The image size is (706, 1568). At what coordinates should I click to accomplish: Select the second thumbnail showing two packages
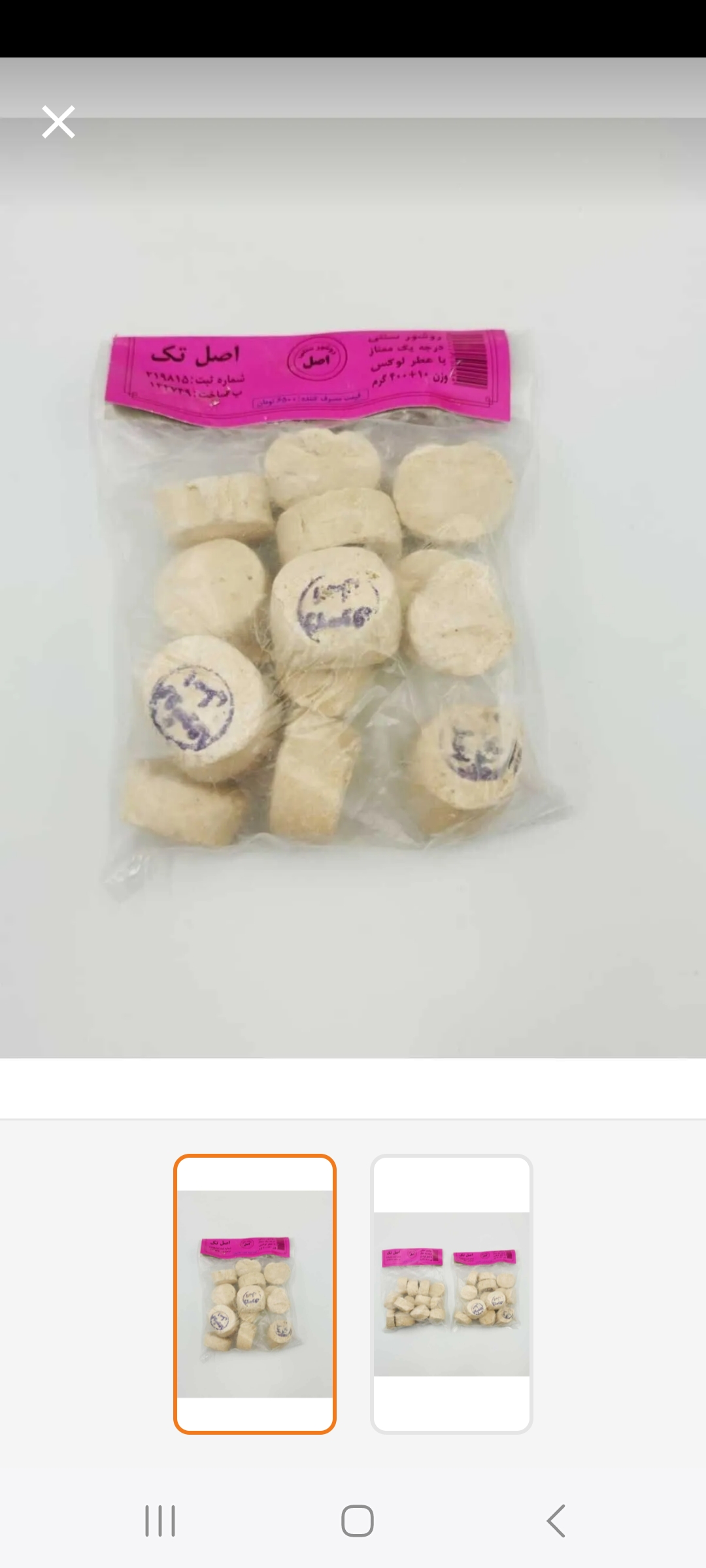[x=451, y=1294]
